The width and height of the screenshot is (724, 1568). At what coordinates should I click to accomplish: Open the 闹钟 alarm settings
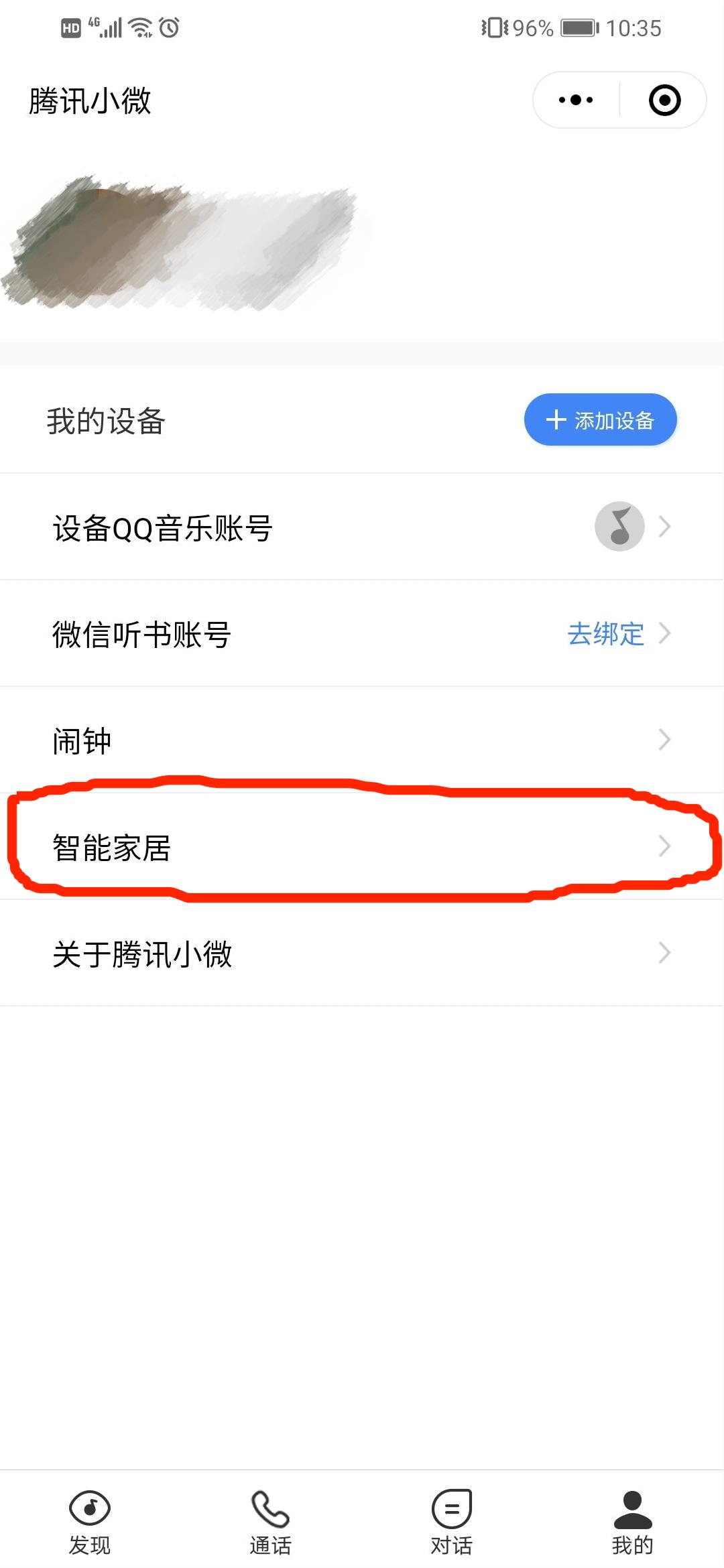point(362,740)
